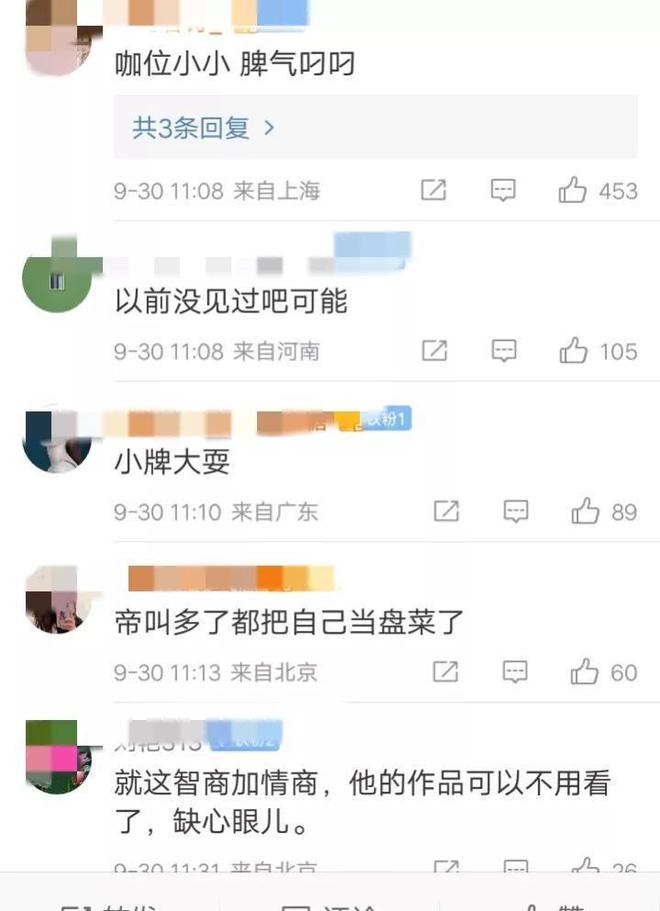This screenshot has width=660, height=911.
Task: Open avatar of the 小牌大耍 commenter
Action: (57, 441)
